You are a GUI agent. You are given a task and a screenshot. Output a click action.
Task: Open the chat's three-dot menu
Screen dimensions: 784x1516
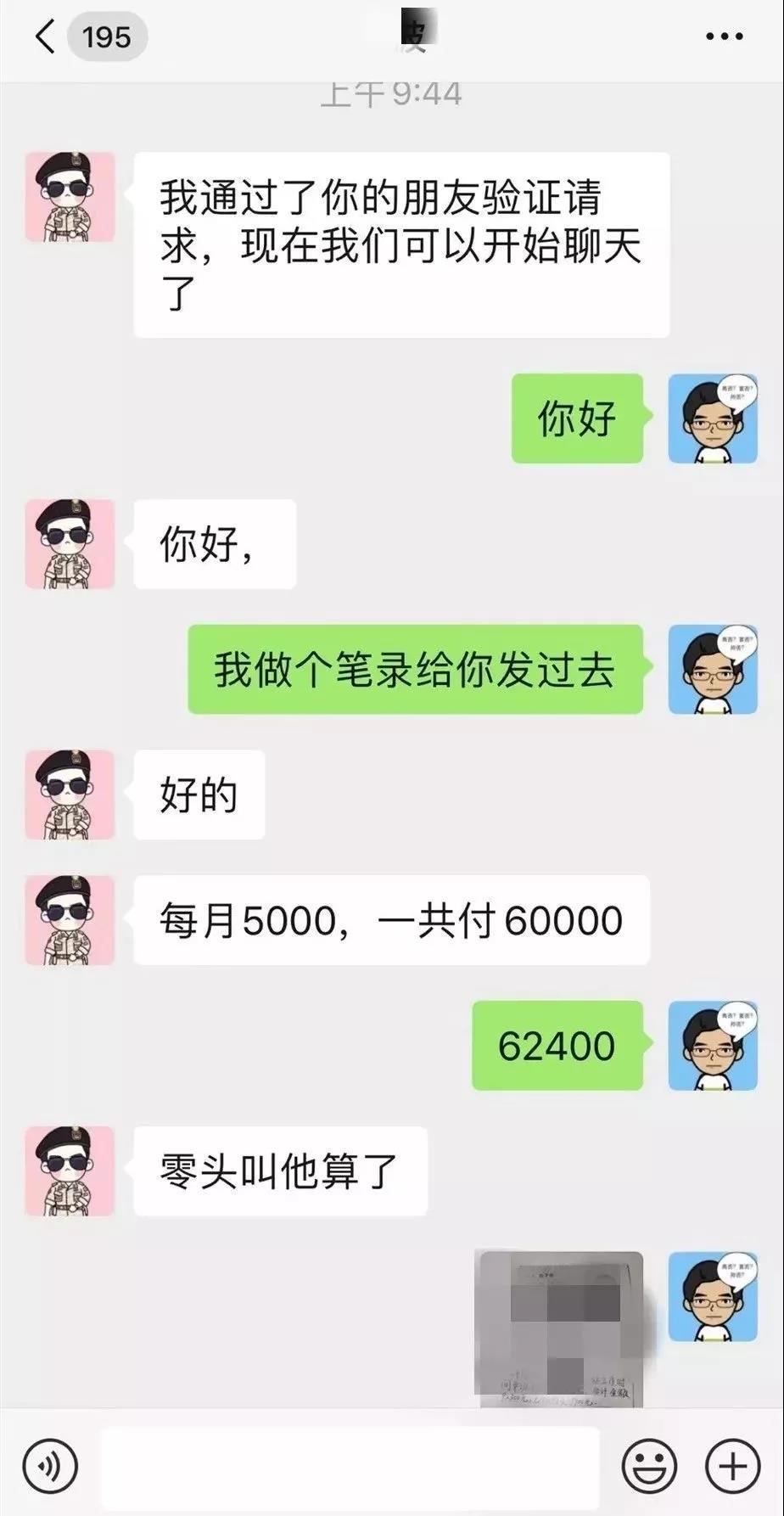(724, 36)
